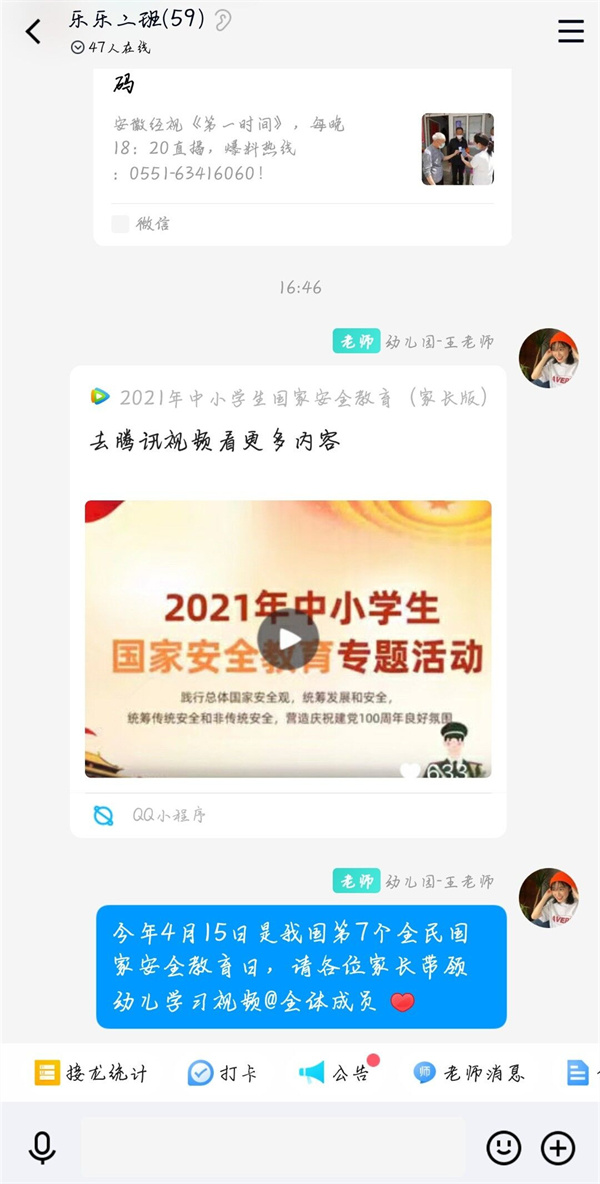600x1184 pixels.
Task: View the group 公告 announcements
Action: (335, 1073)
